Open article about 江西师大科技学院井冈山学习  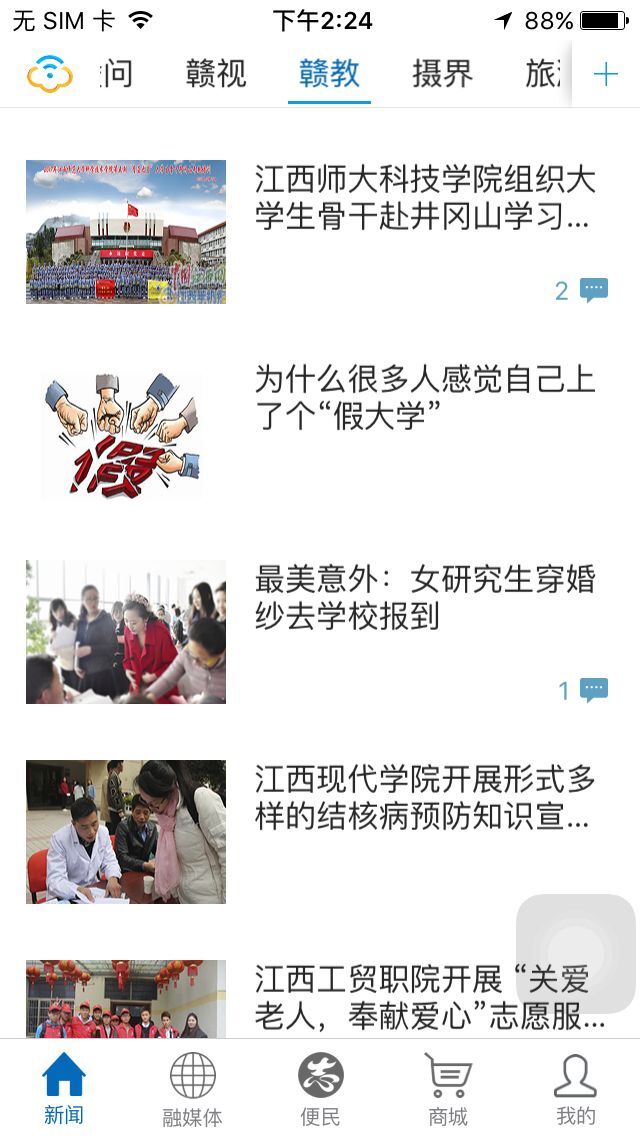(x=424, y=198)
